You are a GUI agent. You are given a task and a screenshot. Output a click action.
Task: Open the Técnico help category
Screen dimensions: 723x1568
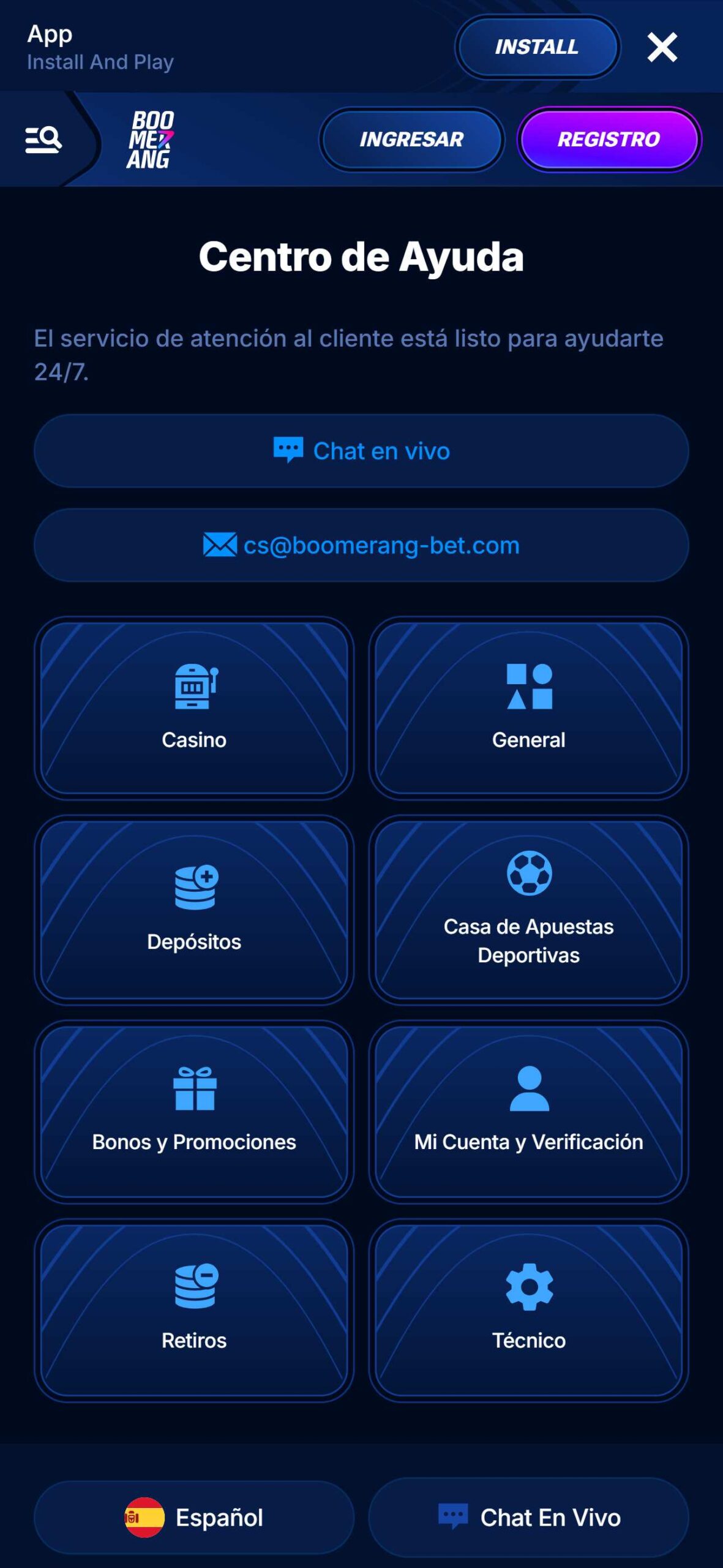click(x=528, y=1311)
